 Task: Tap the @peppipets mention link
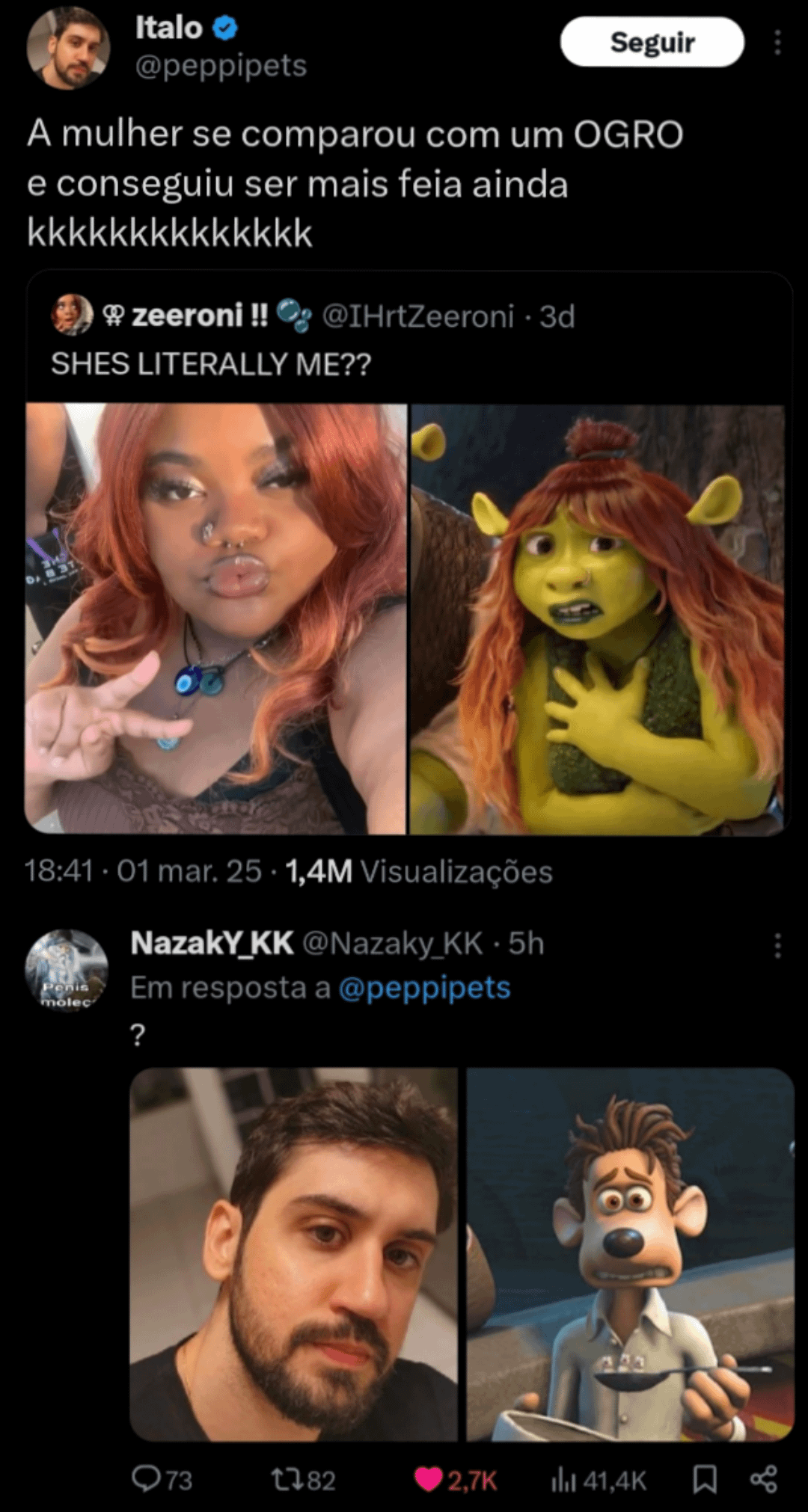pyautogui.click(x=424, y=988)
